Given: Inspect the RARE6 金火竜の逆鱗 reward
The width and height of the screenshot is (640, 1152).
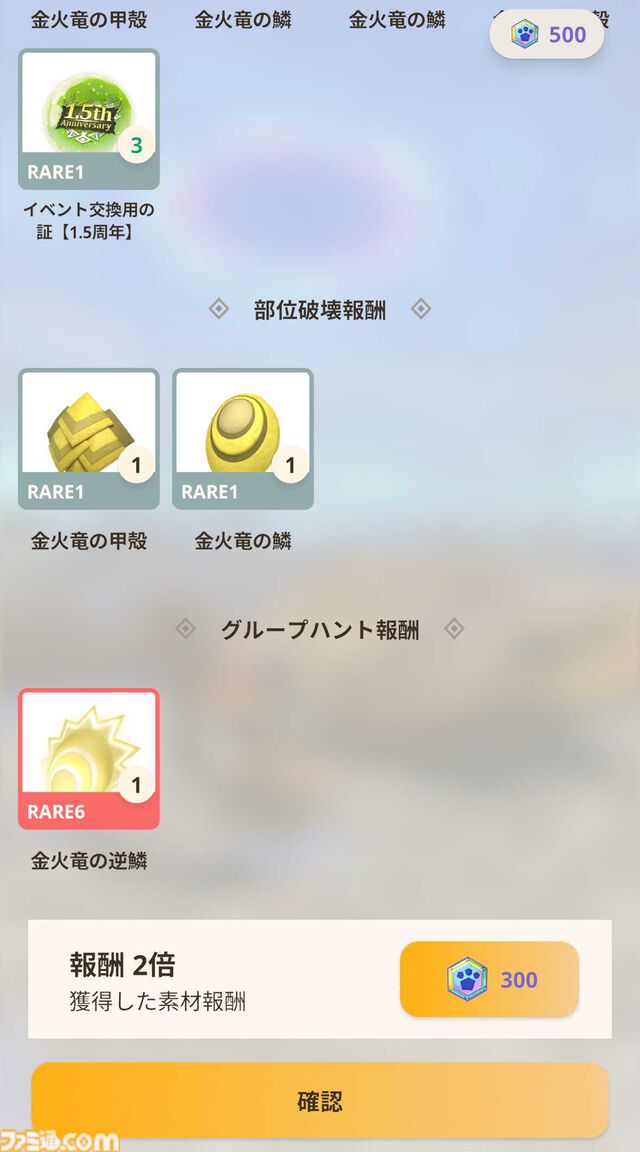Looking at the screenshot, I should coord(88,759).
